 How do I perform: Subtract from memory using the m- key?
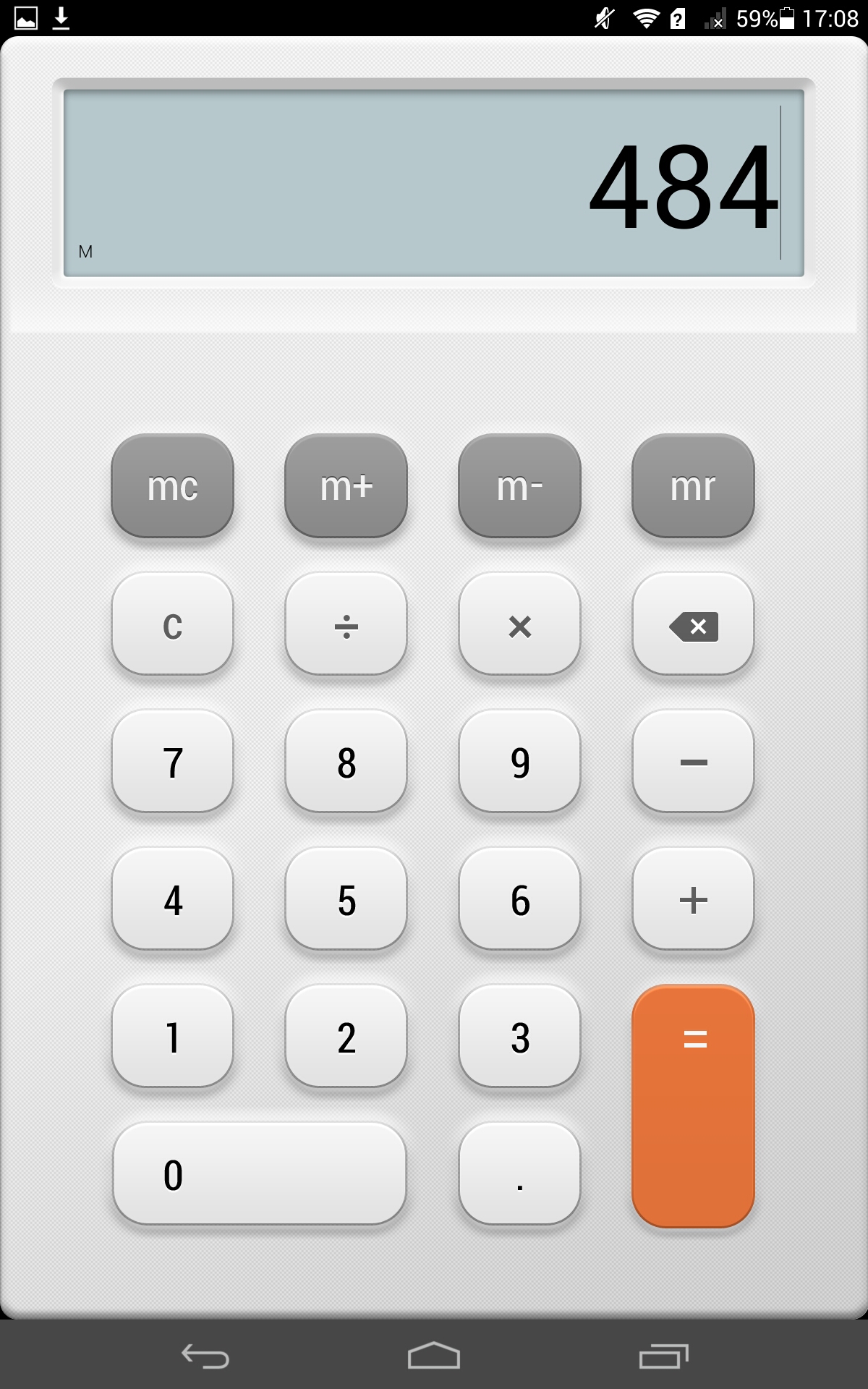pos(519,485)
